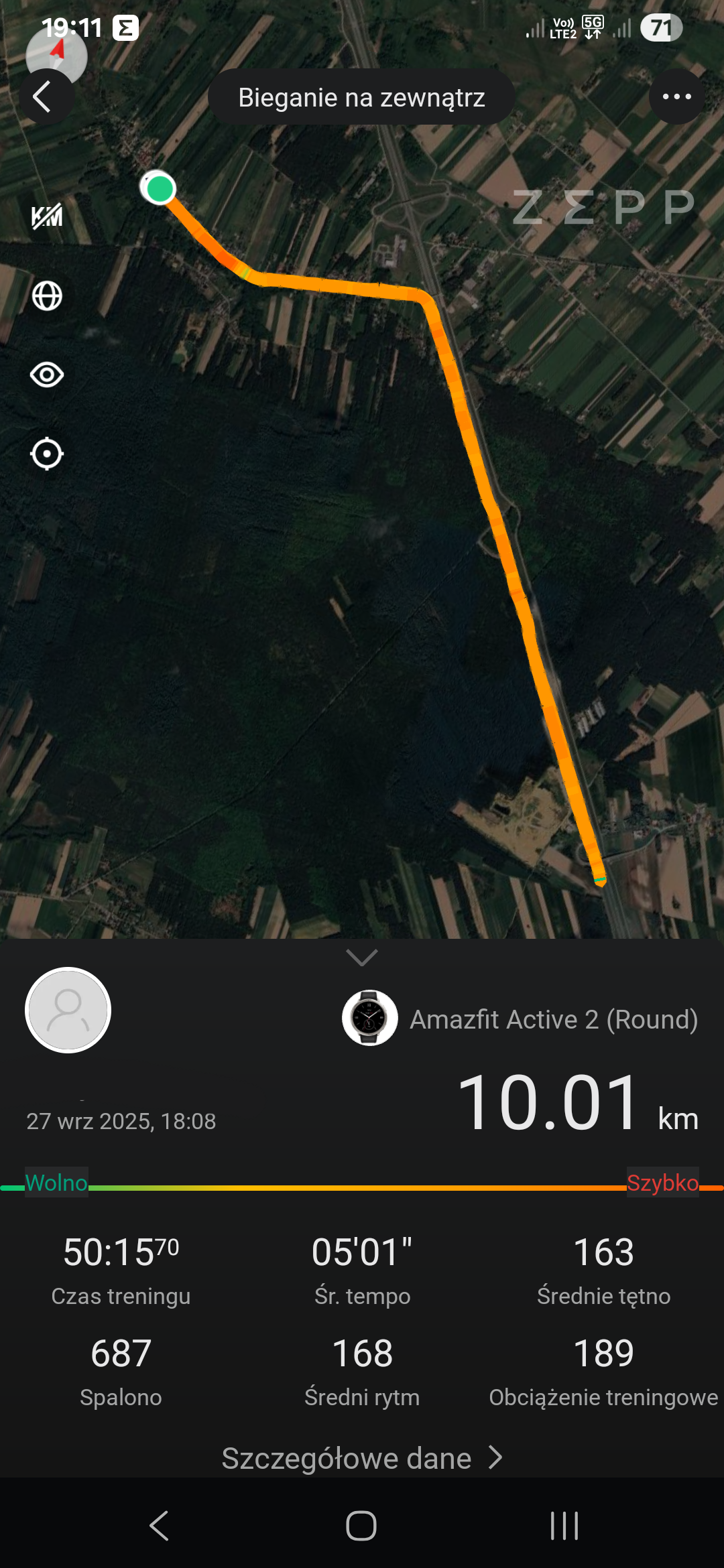Change the map type via globe icon

click(x=47, y=296)
